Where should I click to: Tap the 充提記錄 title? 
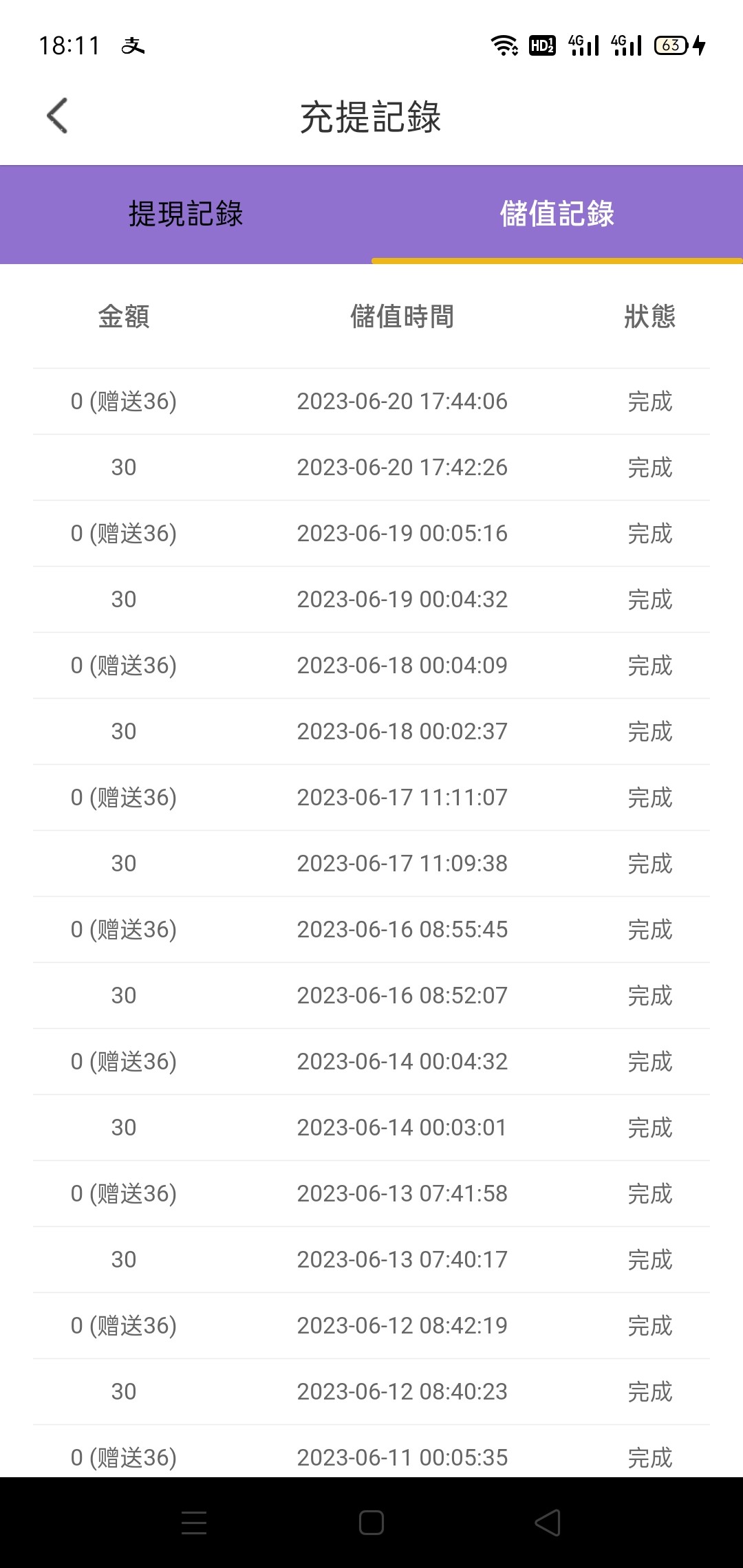[x=371, y=116]
